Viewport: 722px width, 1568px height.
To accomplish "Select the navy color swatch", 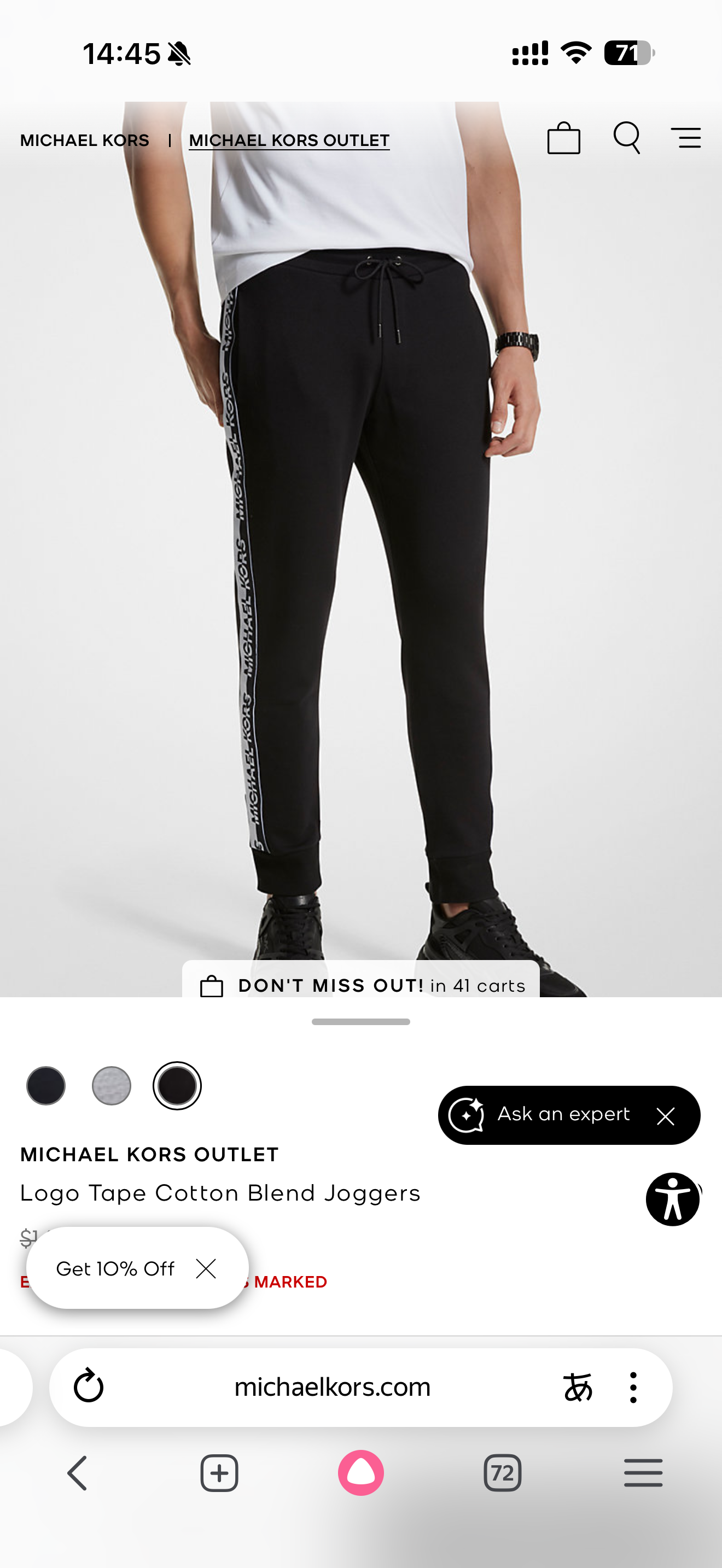I will (46, 1086).
